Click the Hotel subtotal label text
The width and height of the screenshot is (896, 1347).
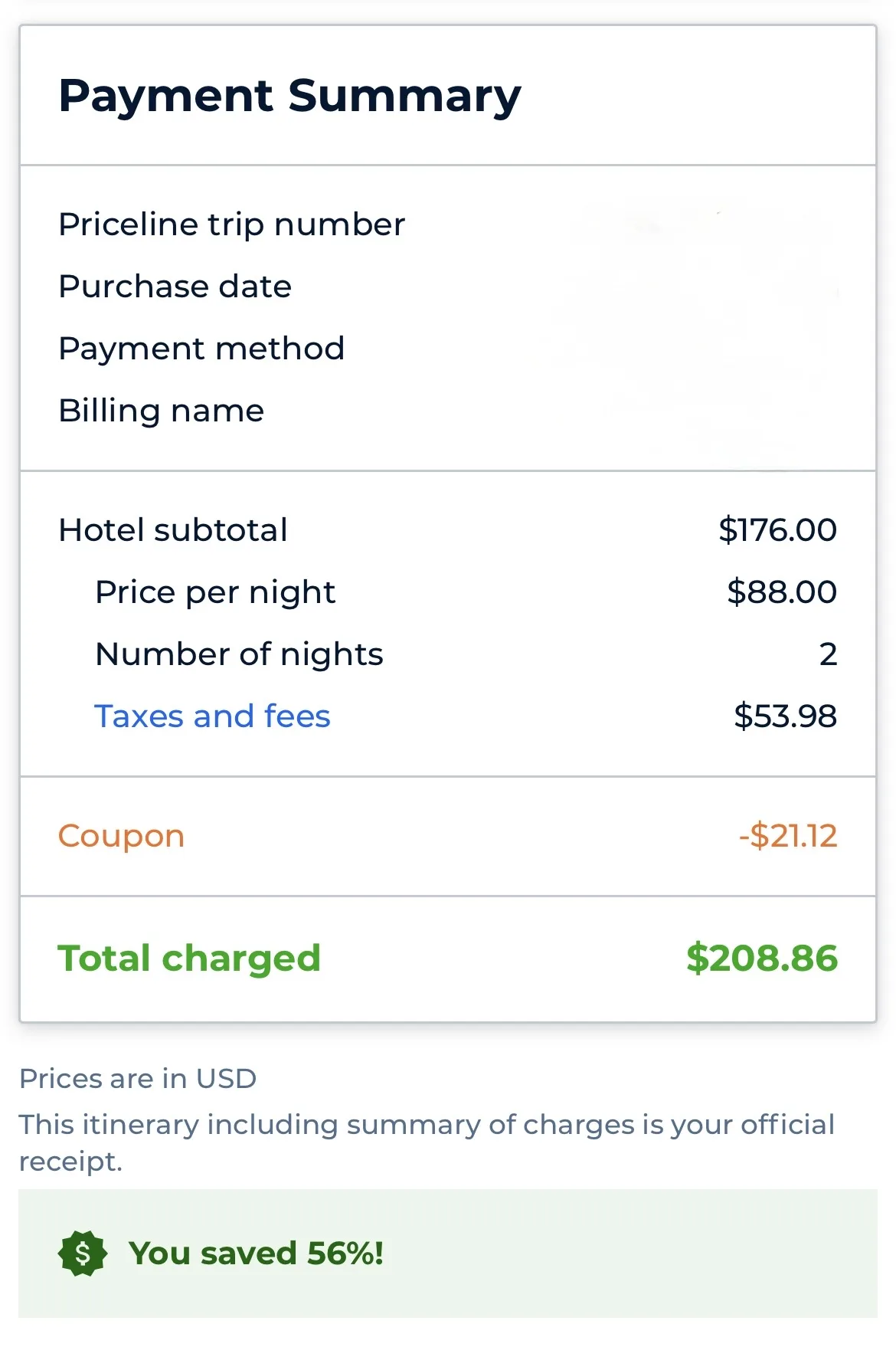(172, 529)
